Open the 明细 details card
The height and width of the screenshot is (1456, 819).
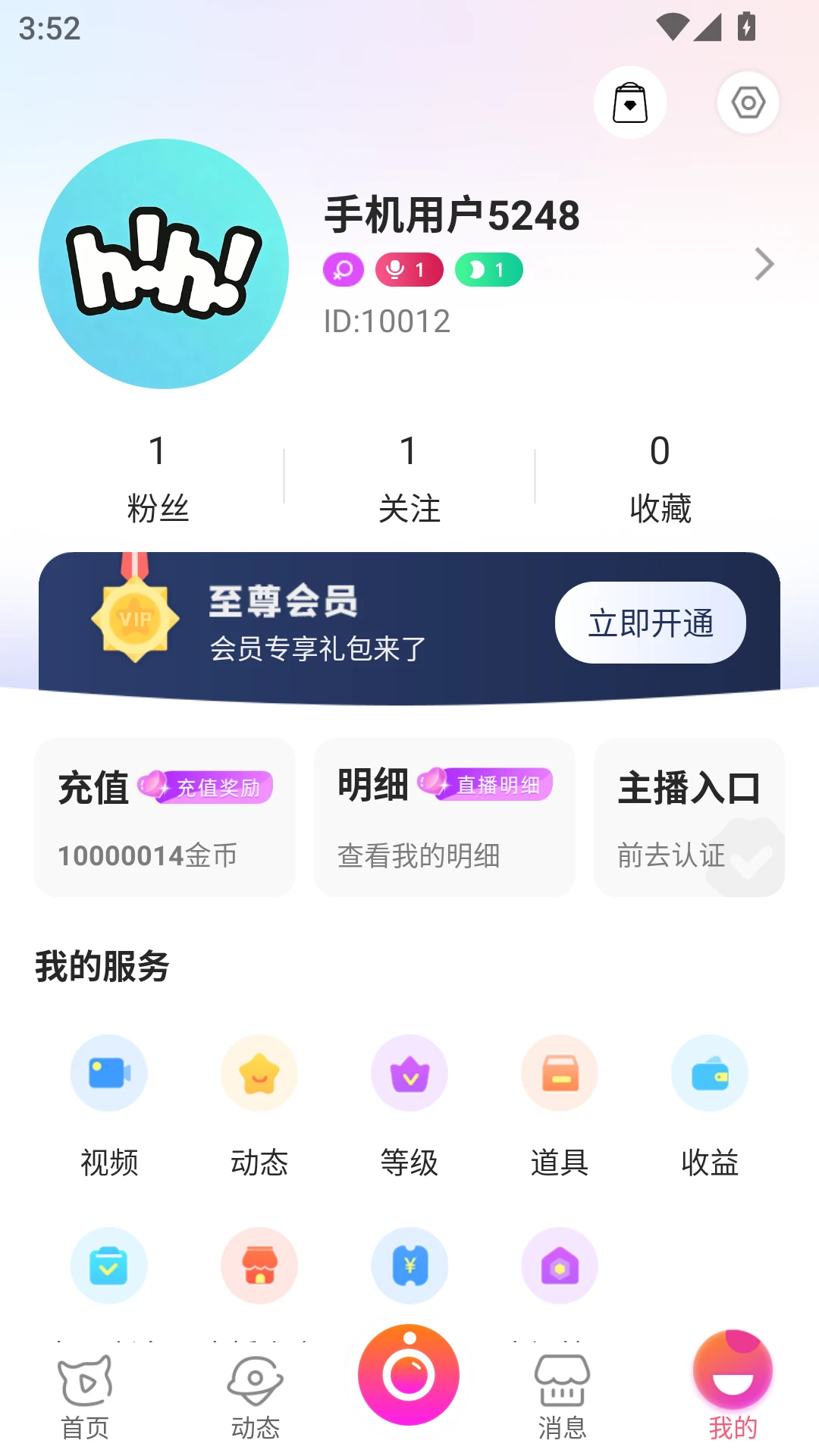pyautogui.click(x=444, y=817)
